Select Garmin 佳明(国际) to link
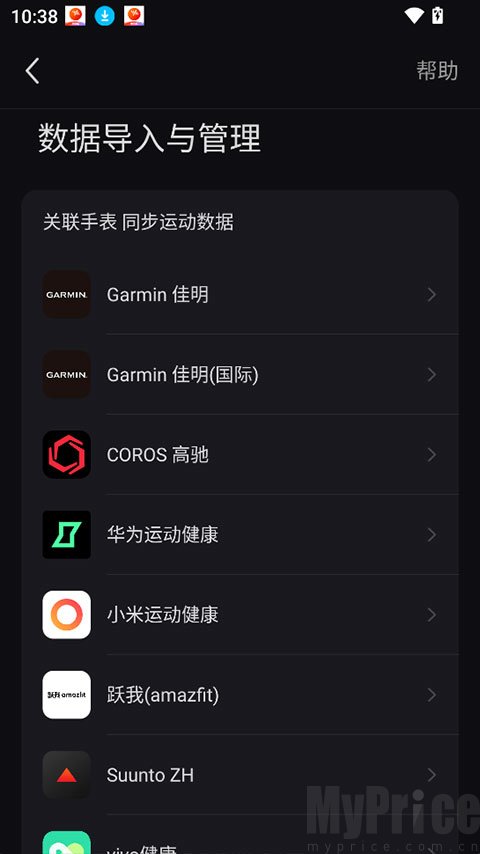 click(240, 375)
